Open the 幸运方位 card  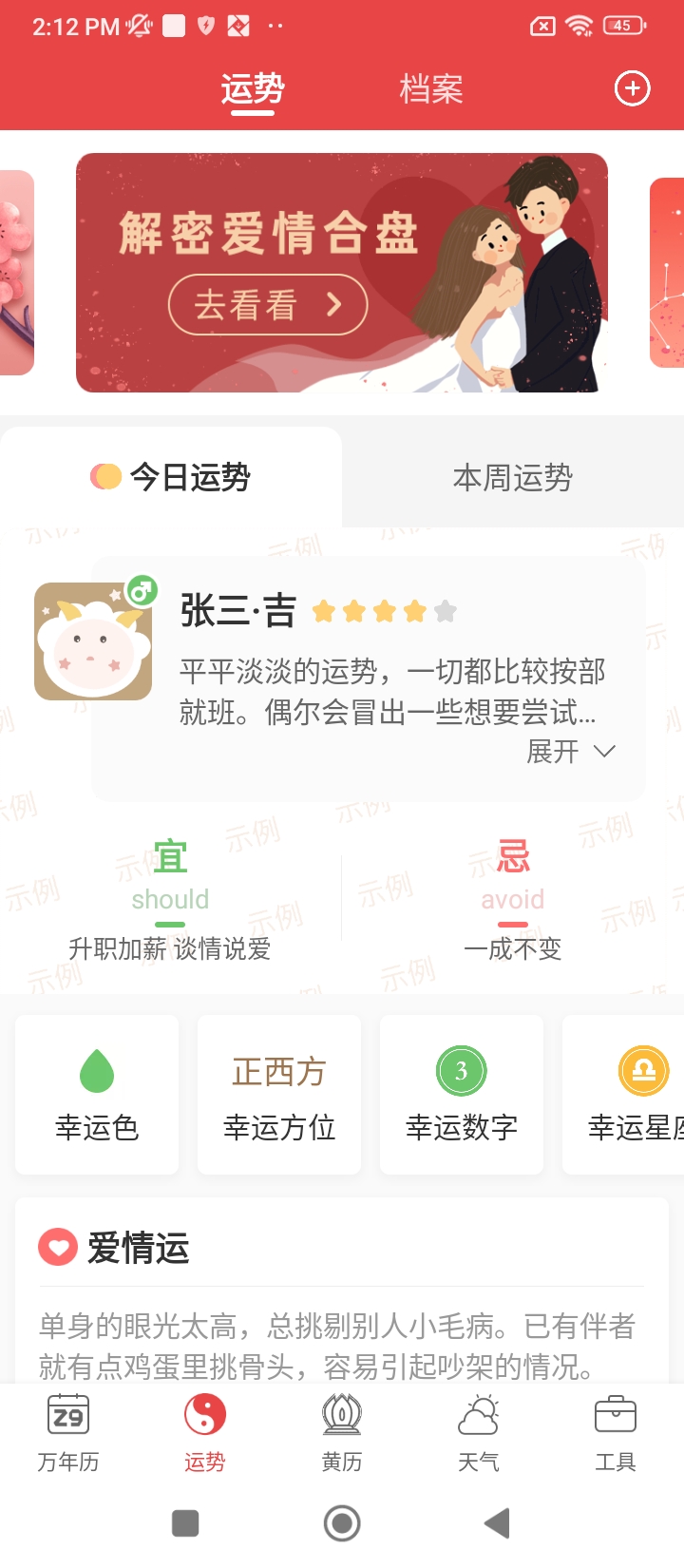(279, 1095)
